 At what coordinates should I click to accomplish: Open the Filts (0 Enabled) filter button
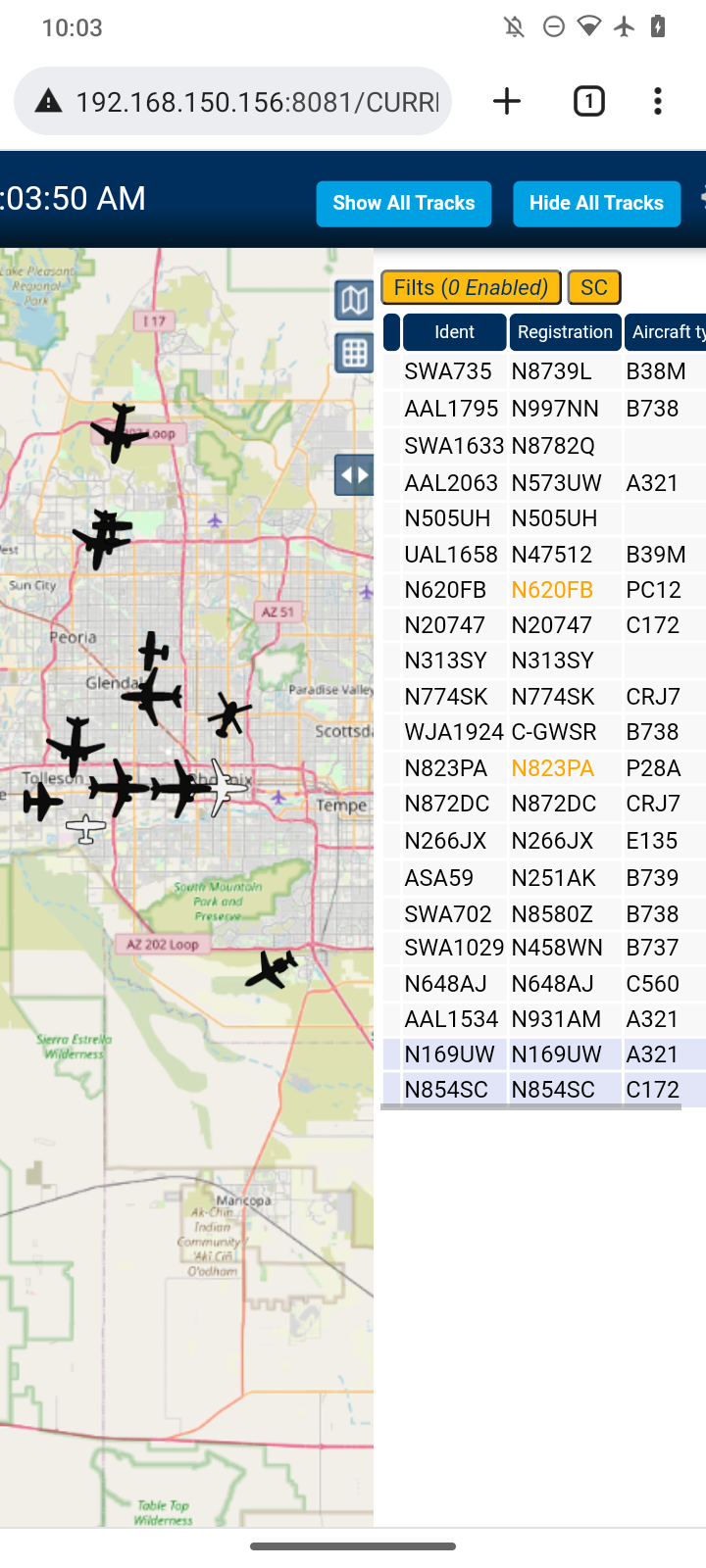[x=471, y=287]
